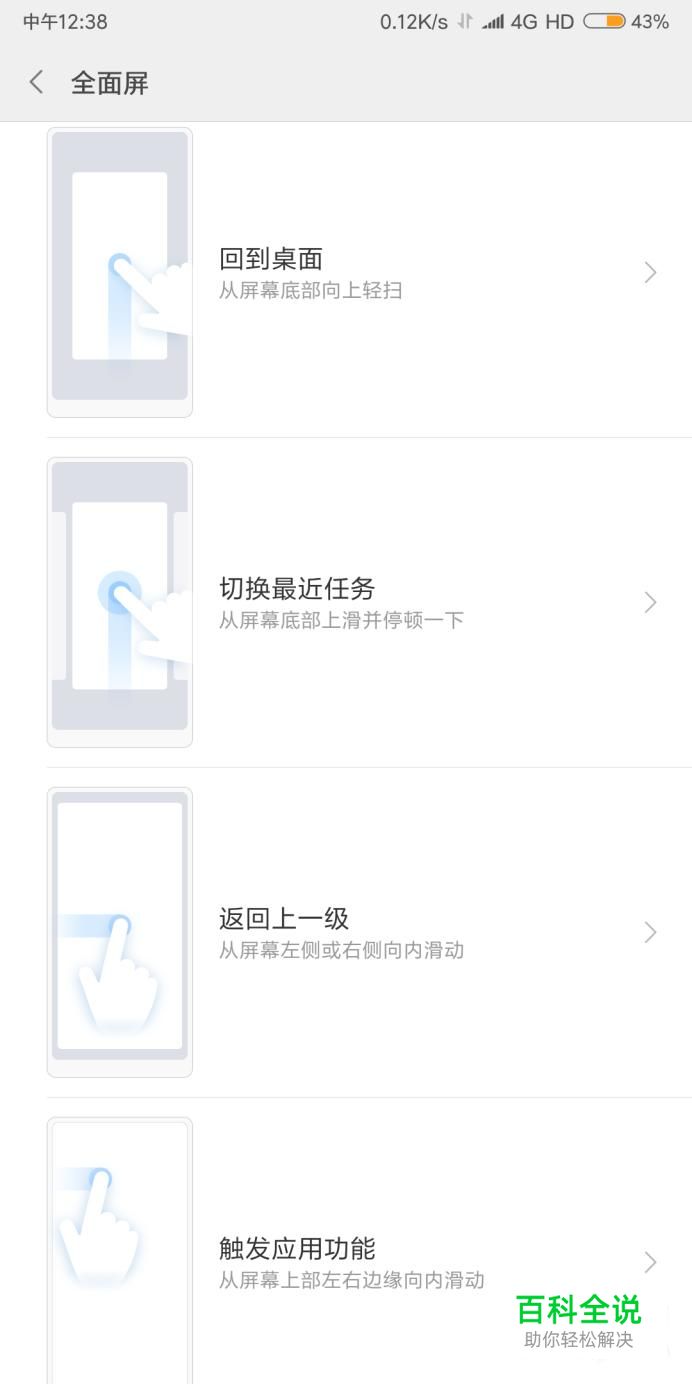
Task: Go back from the 全面屏 settings page
Action: click(x=37, y=82)
